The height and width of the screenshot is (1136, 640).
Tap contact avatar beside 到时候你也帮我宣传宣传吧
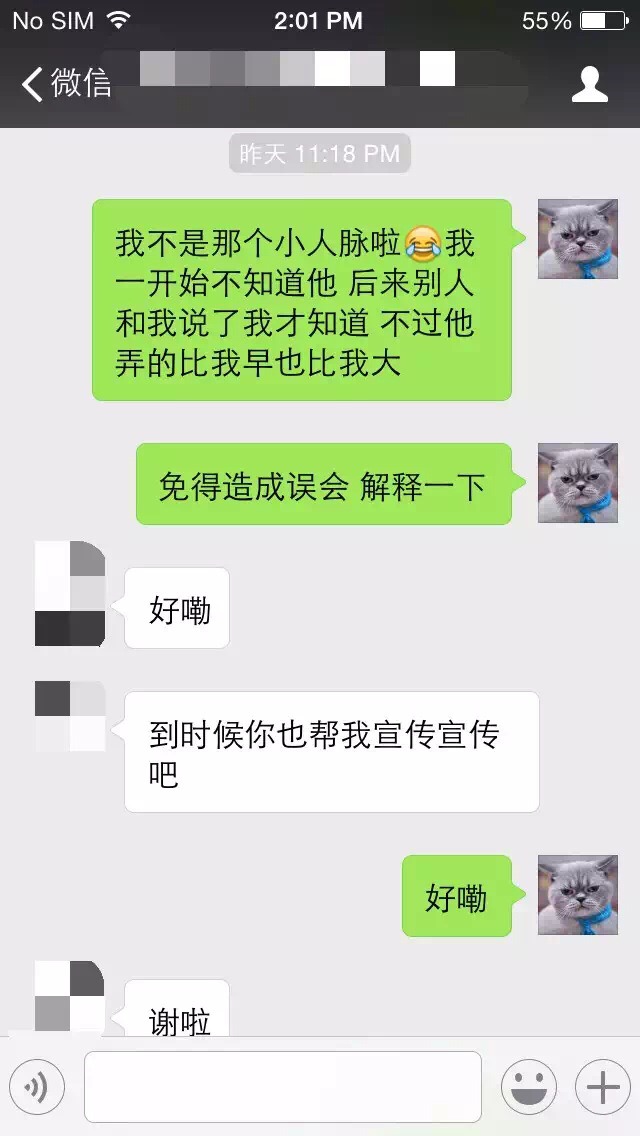[x=70, y=716]
